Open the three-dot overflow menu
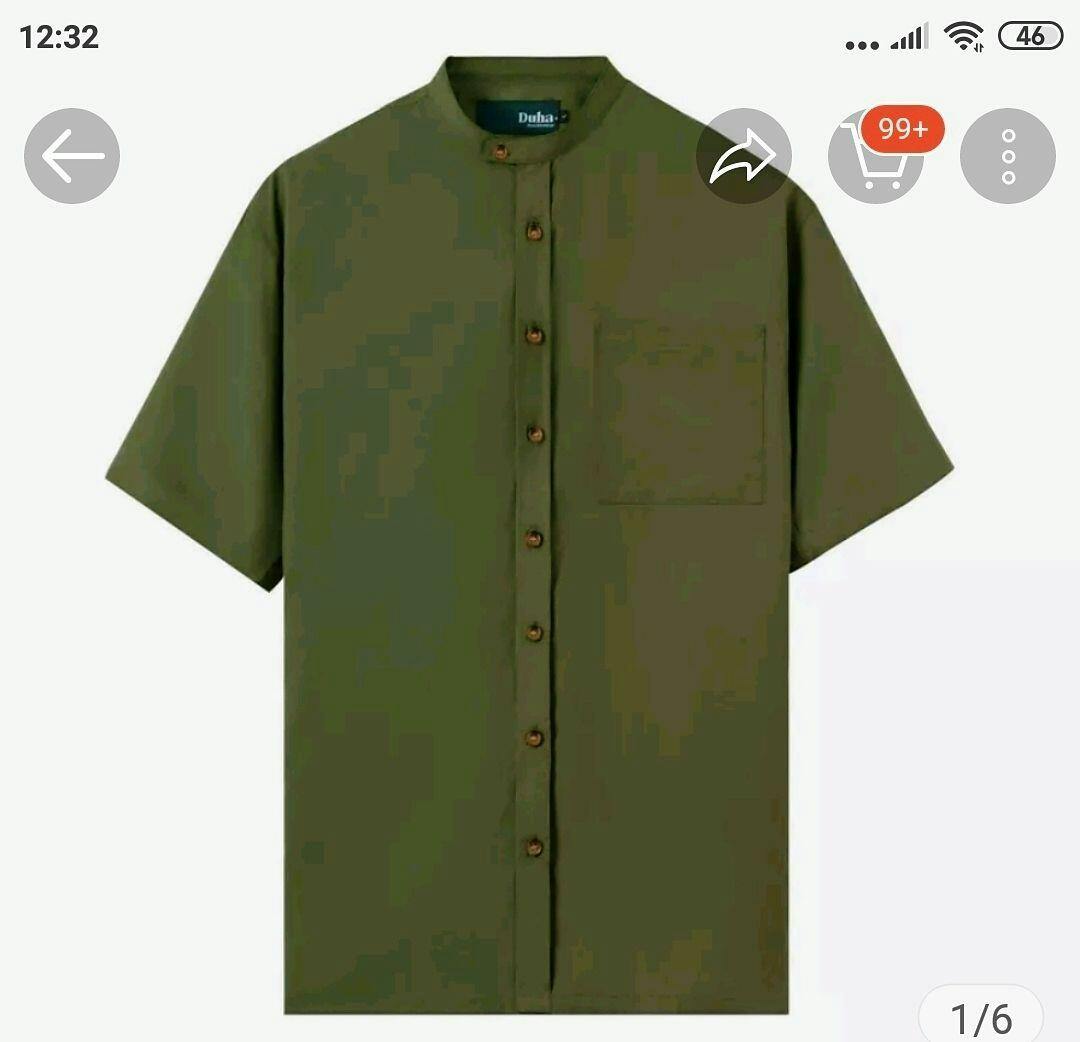The image size is (1080, 1042). click(x=1007, y=157)
